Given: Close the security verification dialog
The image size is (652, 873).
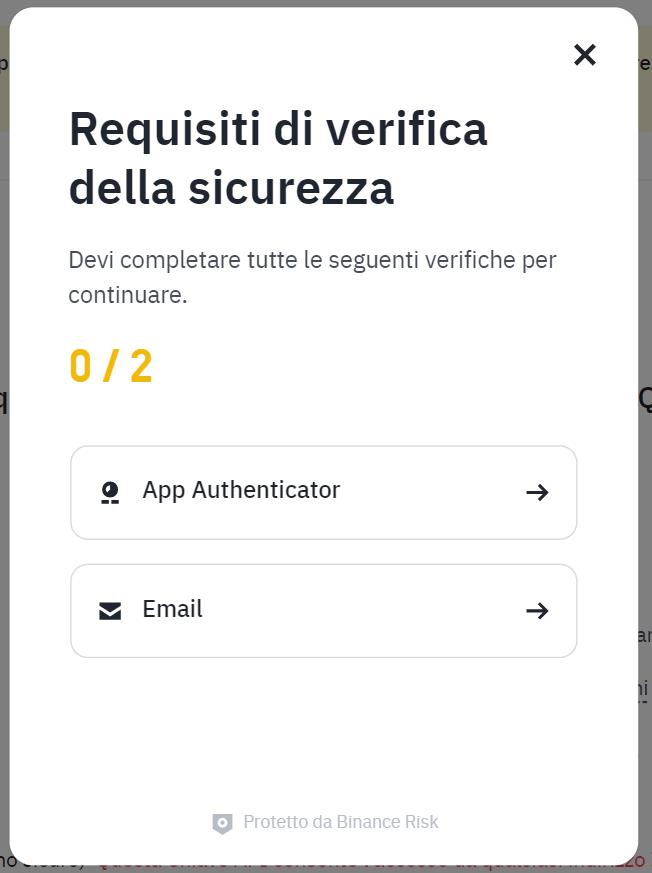Looking at the screenshot, I should tap(585, 55).
